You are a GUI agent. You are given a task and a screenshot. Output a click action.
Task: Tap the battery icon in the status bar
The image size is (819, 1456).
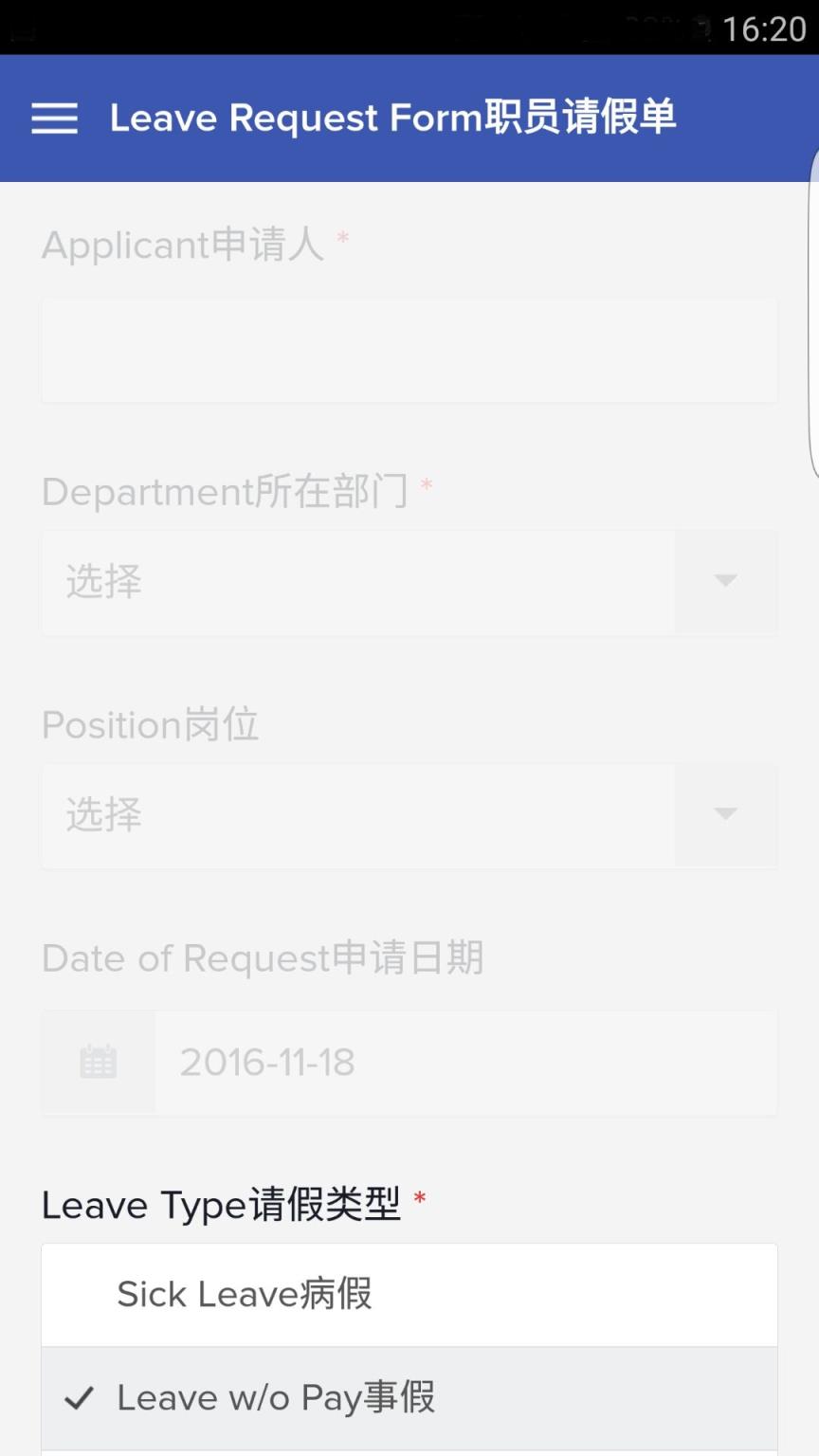[x=701, y=29]
